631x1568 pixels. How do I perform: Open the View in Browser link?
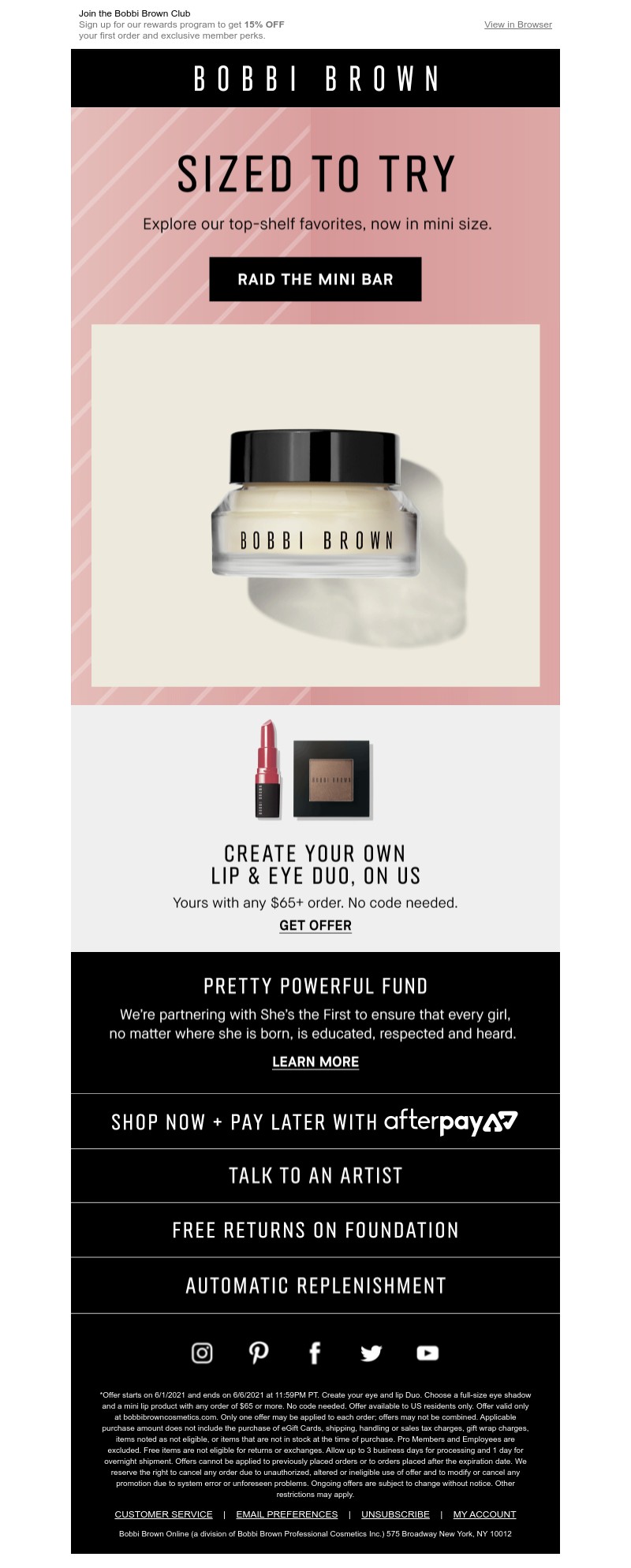click(517, 24)
